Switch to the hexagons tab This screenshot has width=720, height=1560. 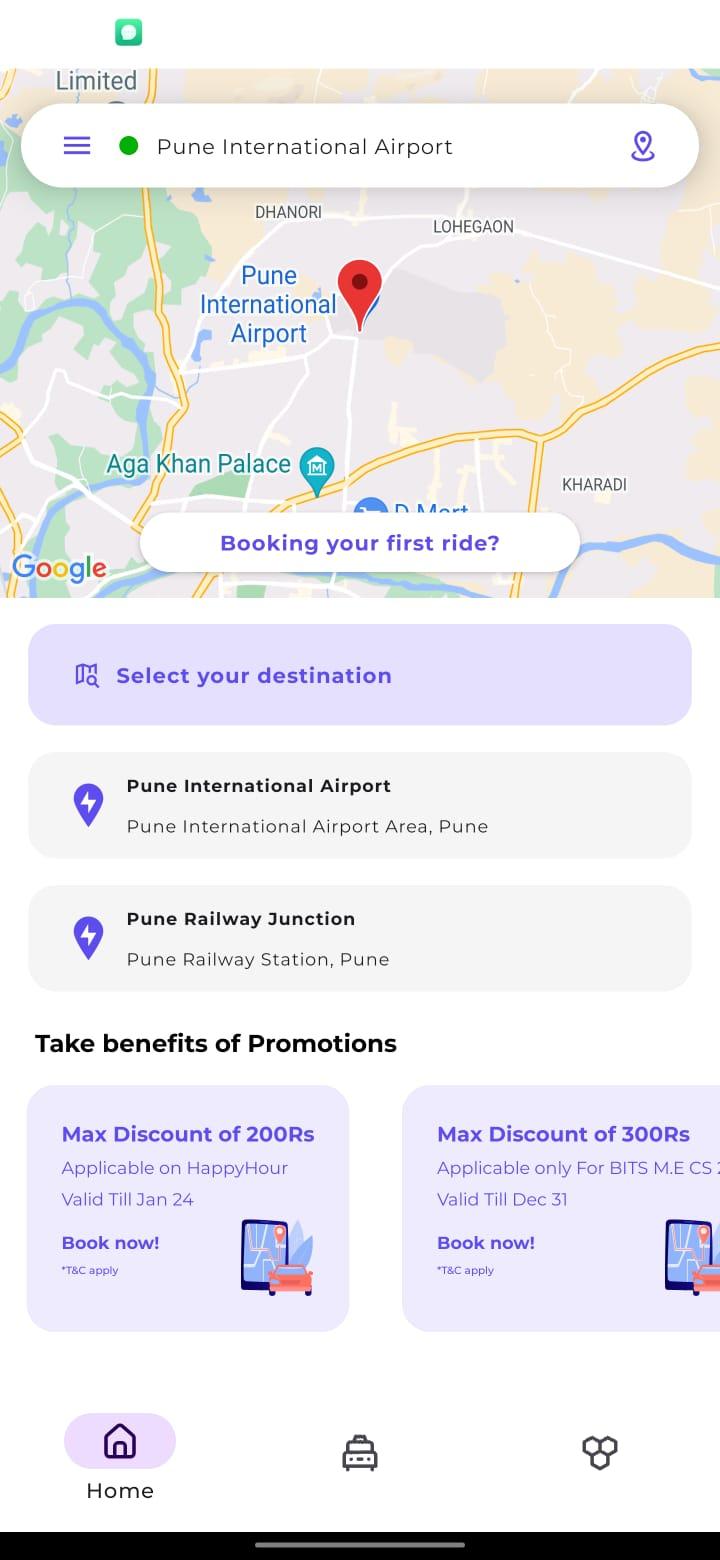click(x=600, y=1453)
